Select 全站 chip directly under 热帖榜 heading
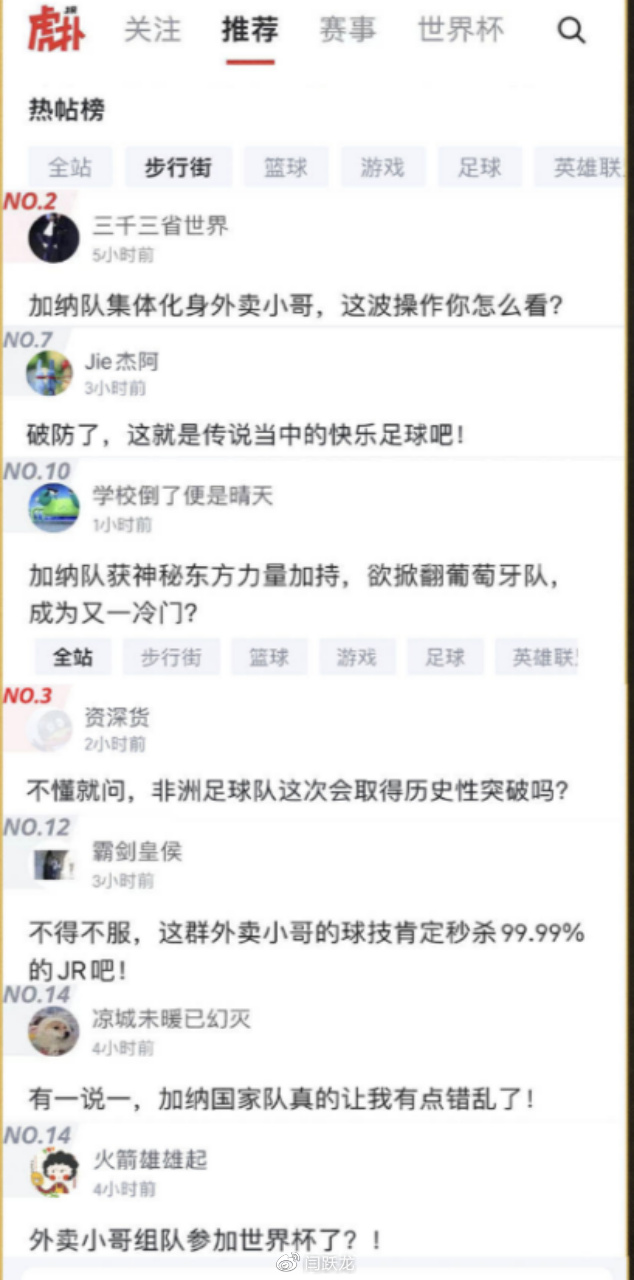Image resolution: width=634 pixels, height=1280 pixels. 70,167
